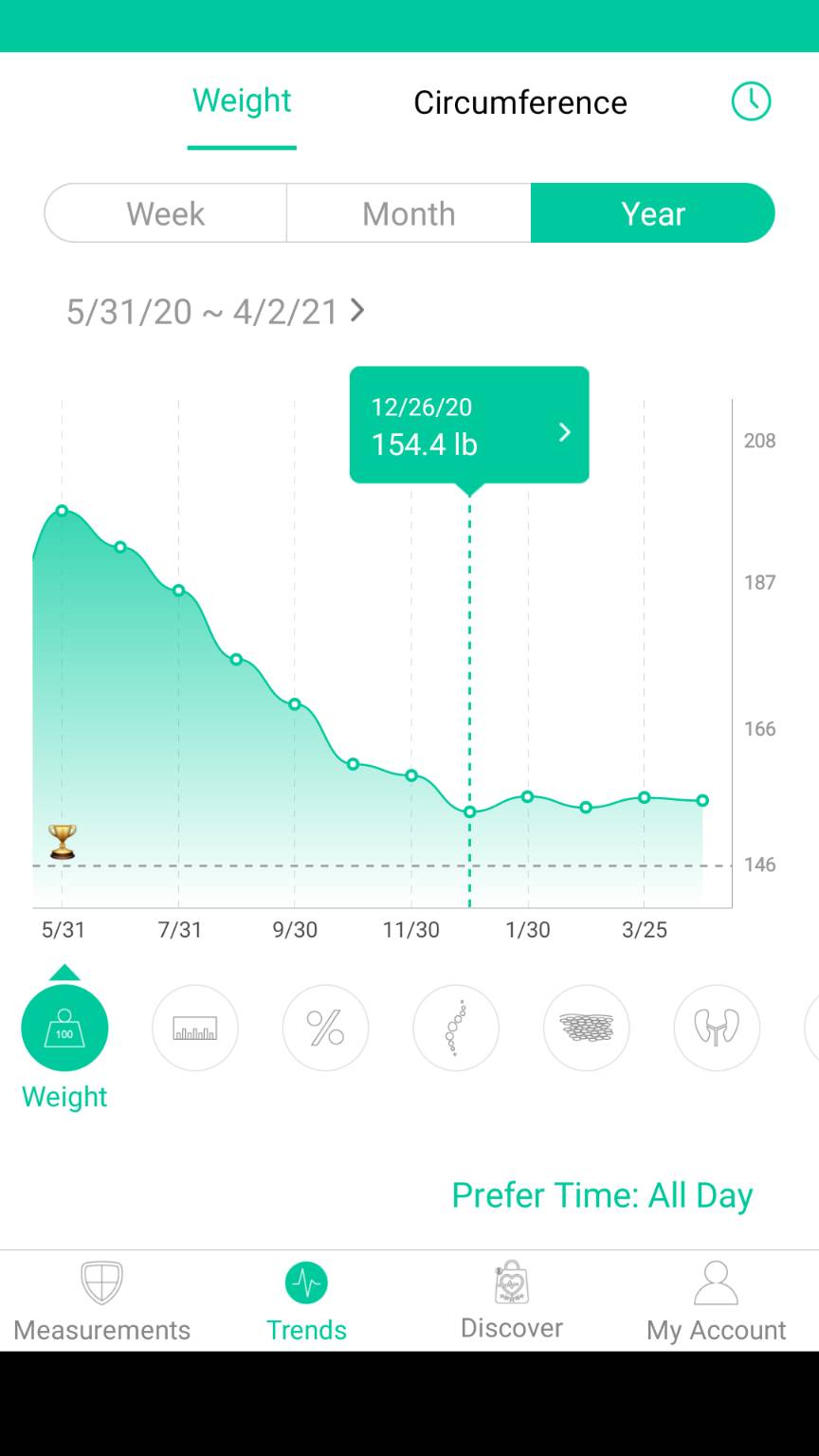Screen dimensions: 819x1456
Task: Open the visceral fat metric icon
Action: [717, 1028]
